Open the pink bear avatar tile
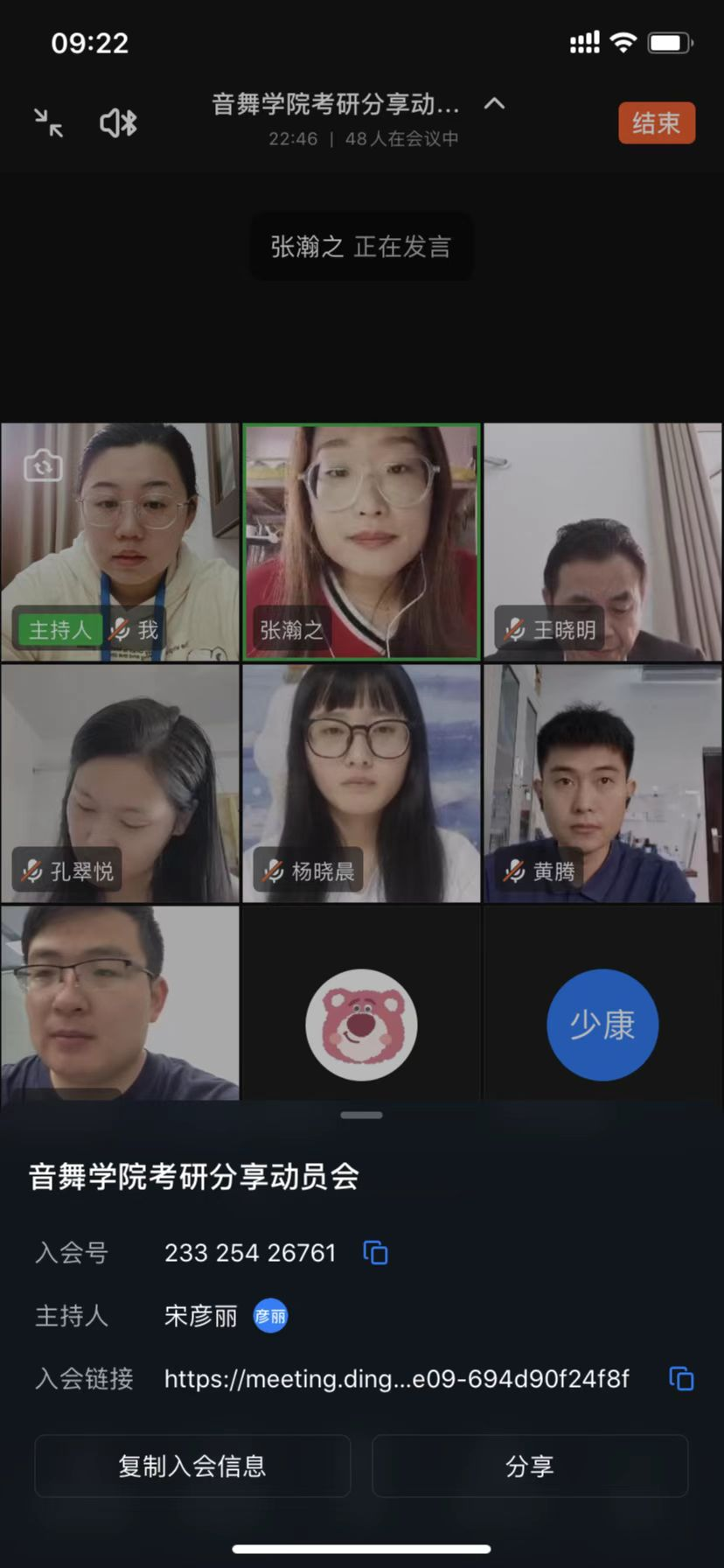The image size is (724, 1568). (361, 1024)
